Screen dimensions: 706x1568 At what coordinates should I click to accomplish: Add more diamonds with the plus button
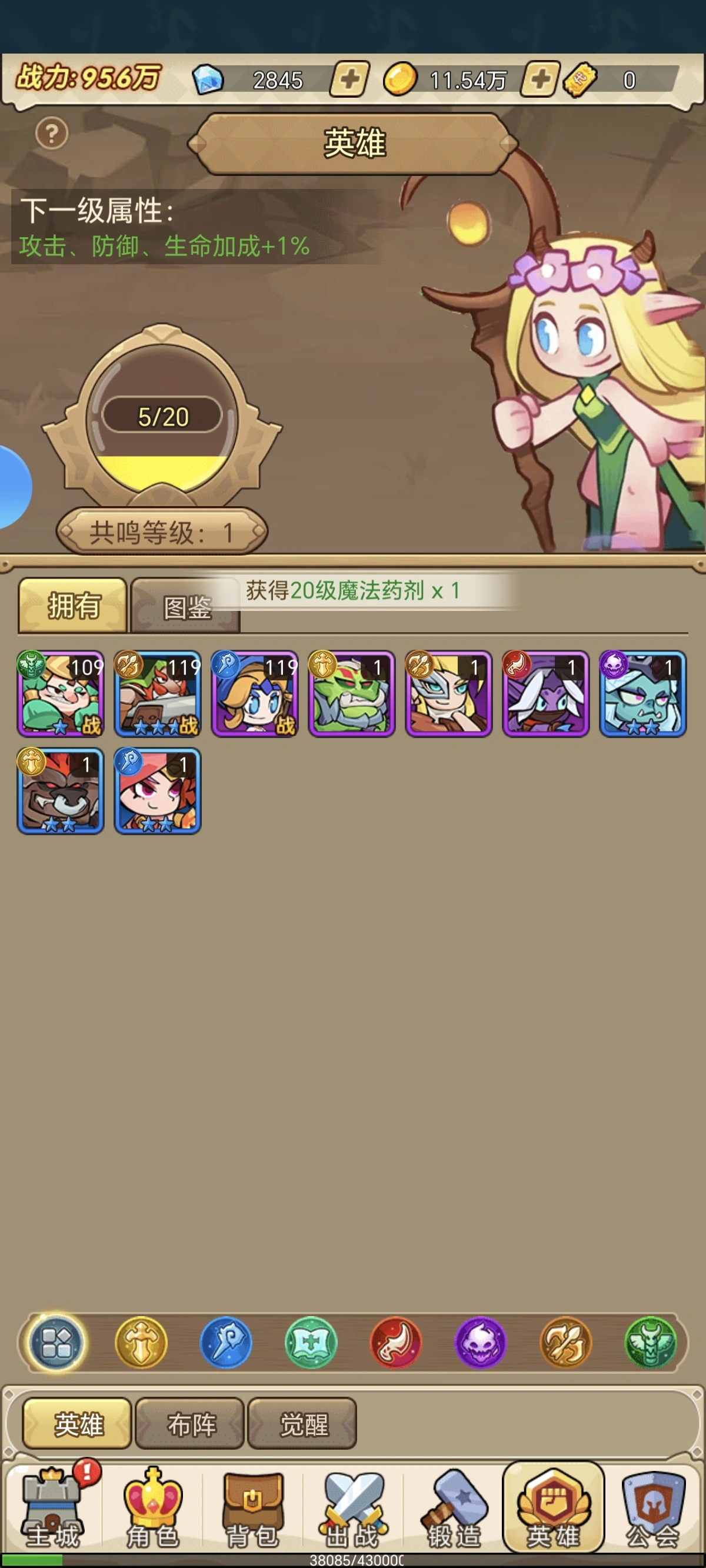click(x=349, y=79)
